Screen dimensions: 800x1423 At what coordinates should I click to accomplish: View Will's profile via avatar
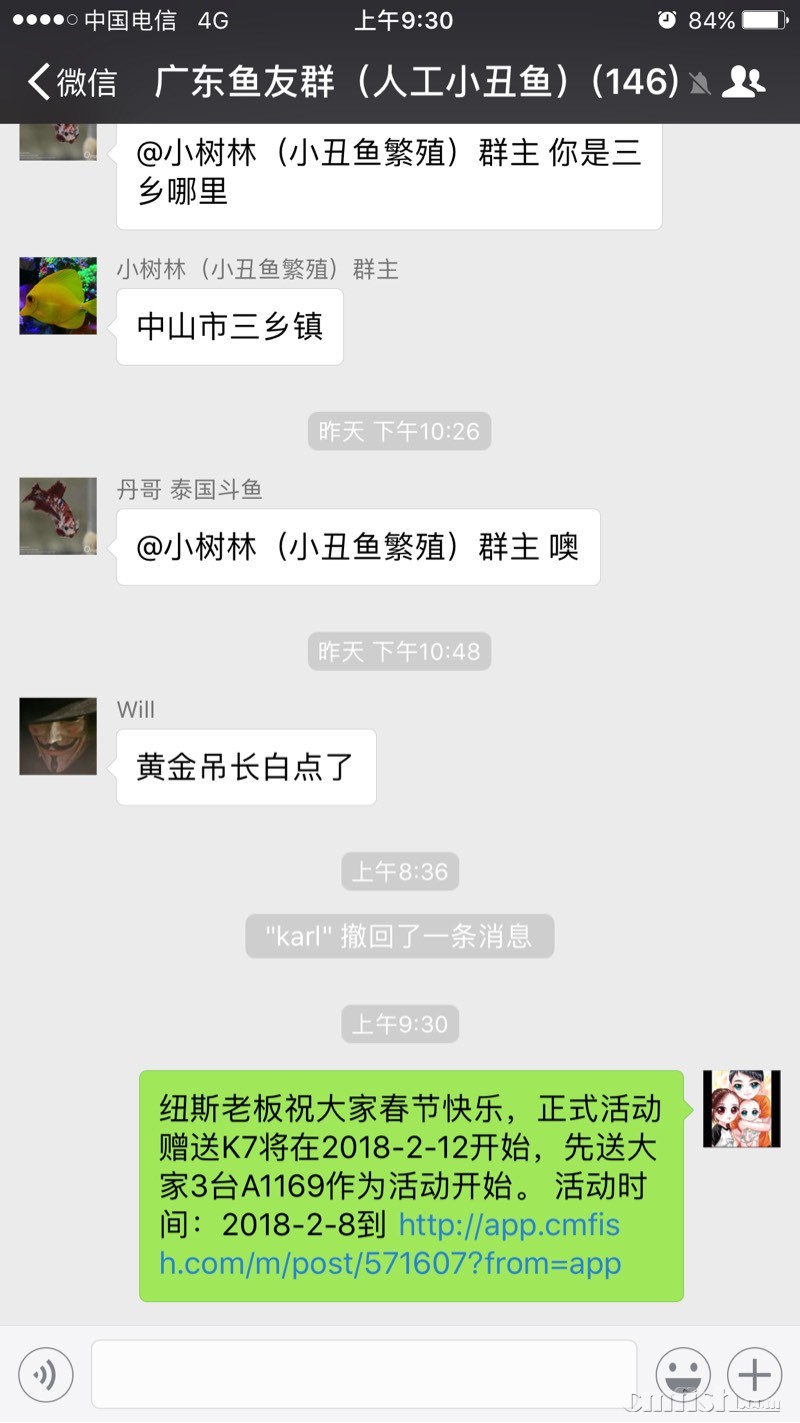click(58, 736)
